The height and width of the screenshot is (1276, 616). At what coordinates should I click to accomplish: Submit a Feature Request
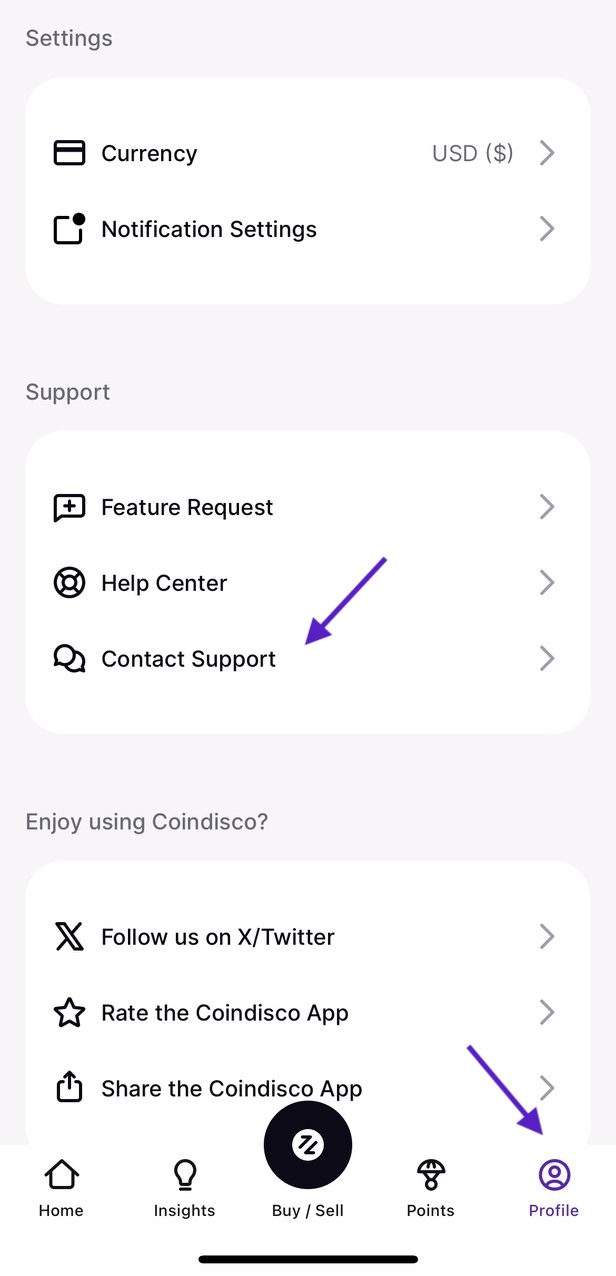click(x=307, y=507)
